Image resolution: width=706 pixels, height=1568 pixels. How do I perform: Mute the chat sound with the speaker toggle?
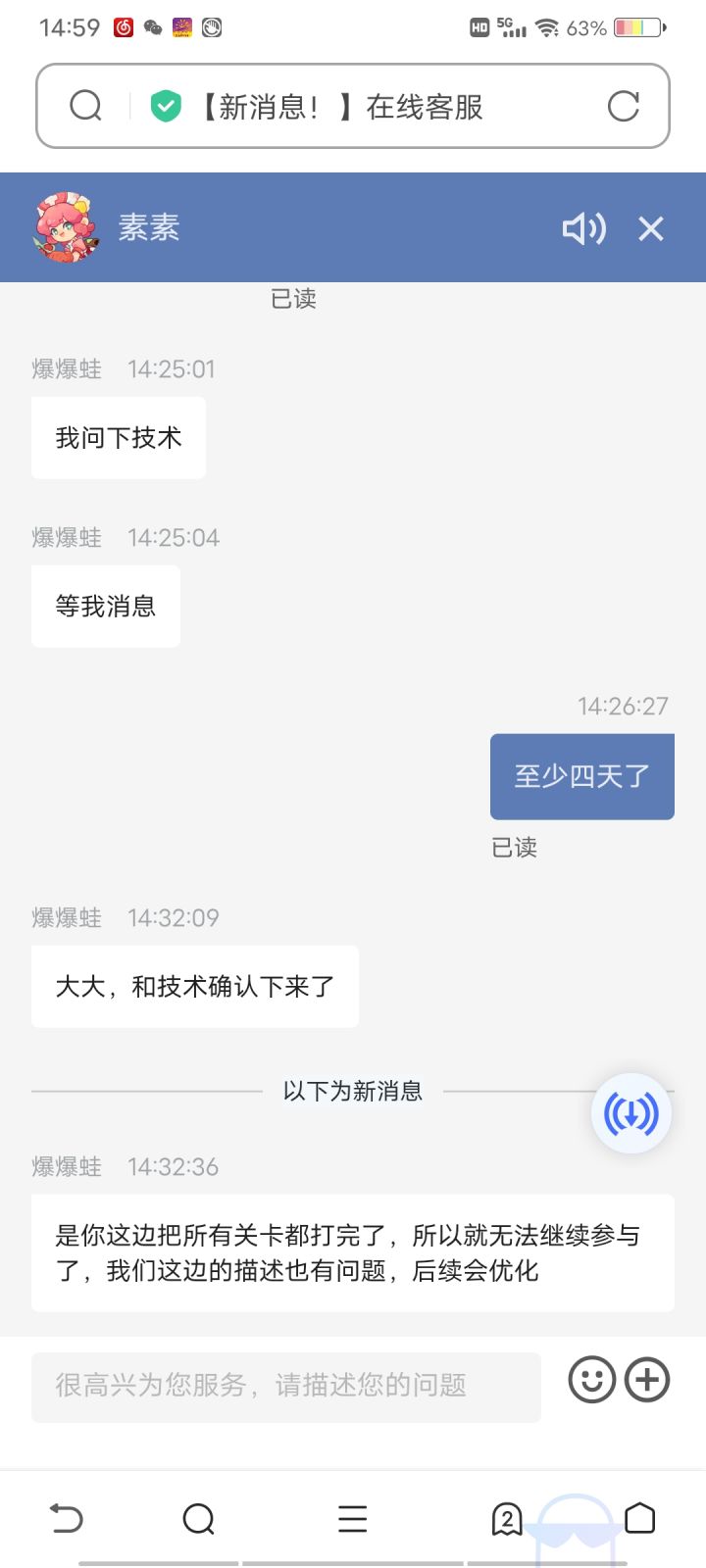pyautogui.click(x=583, y=228)
